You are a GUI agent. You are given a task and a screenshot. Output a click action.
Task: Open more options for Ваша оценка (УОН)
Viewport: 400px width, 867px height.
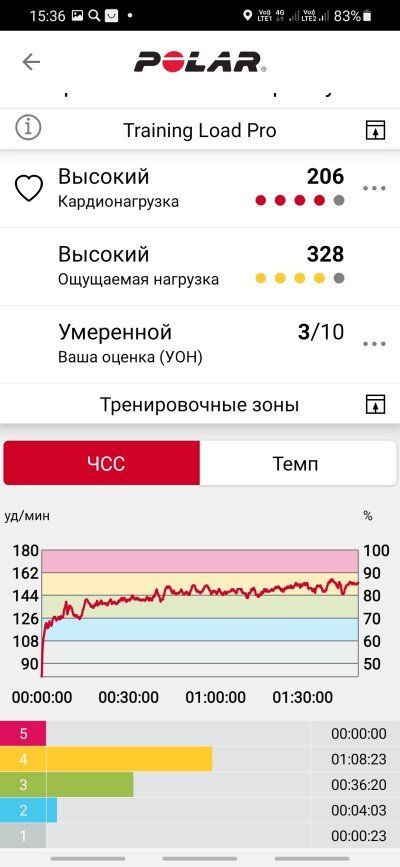pos(374,344)
